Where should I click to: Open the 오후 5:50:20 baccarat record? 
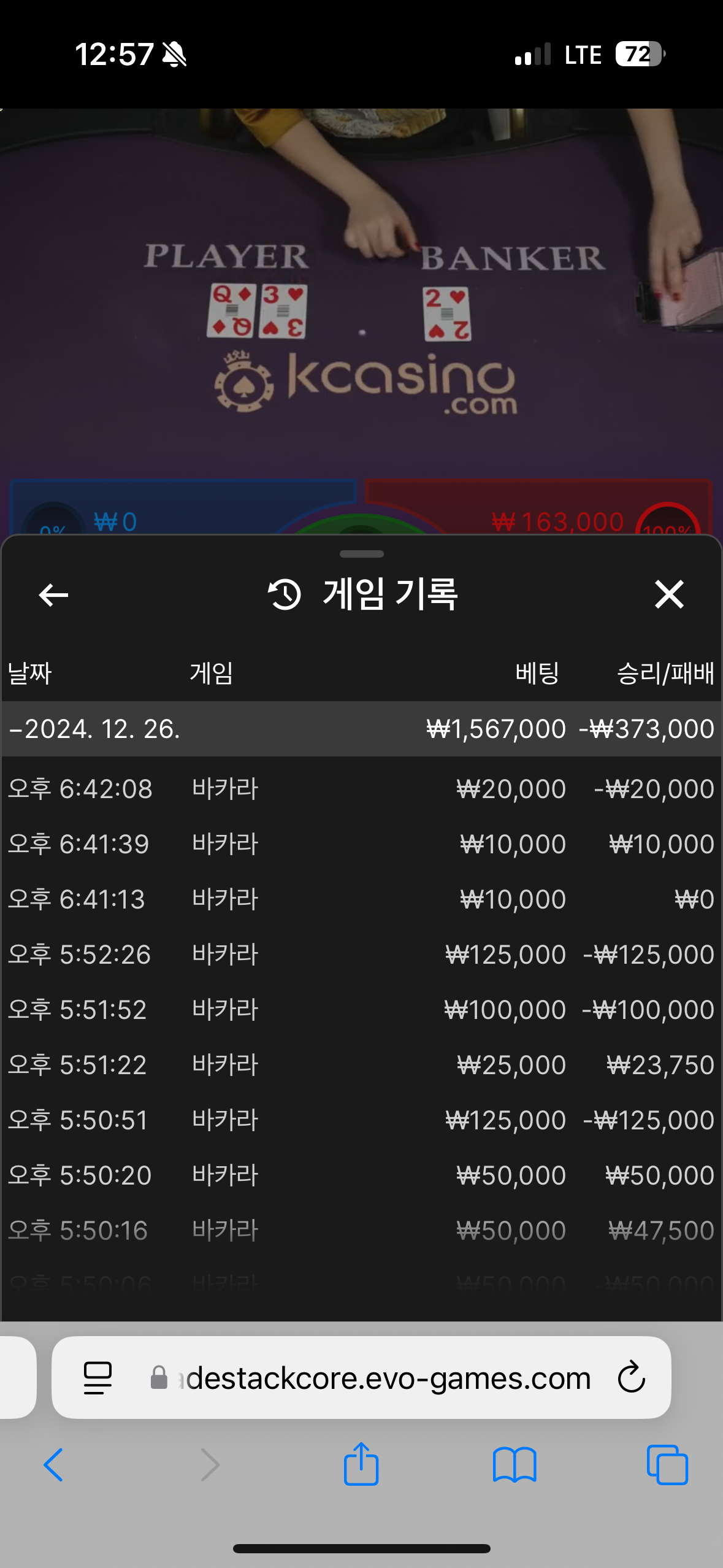[x=361, y=1175]
